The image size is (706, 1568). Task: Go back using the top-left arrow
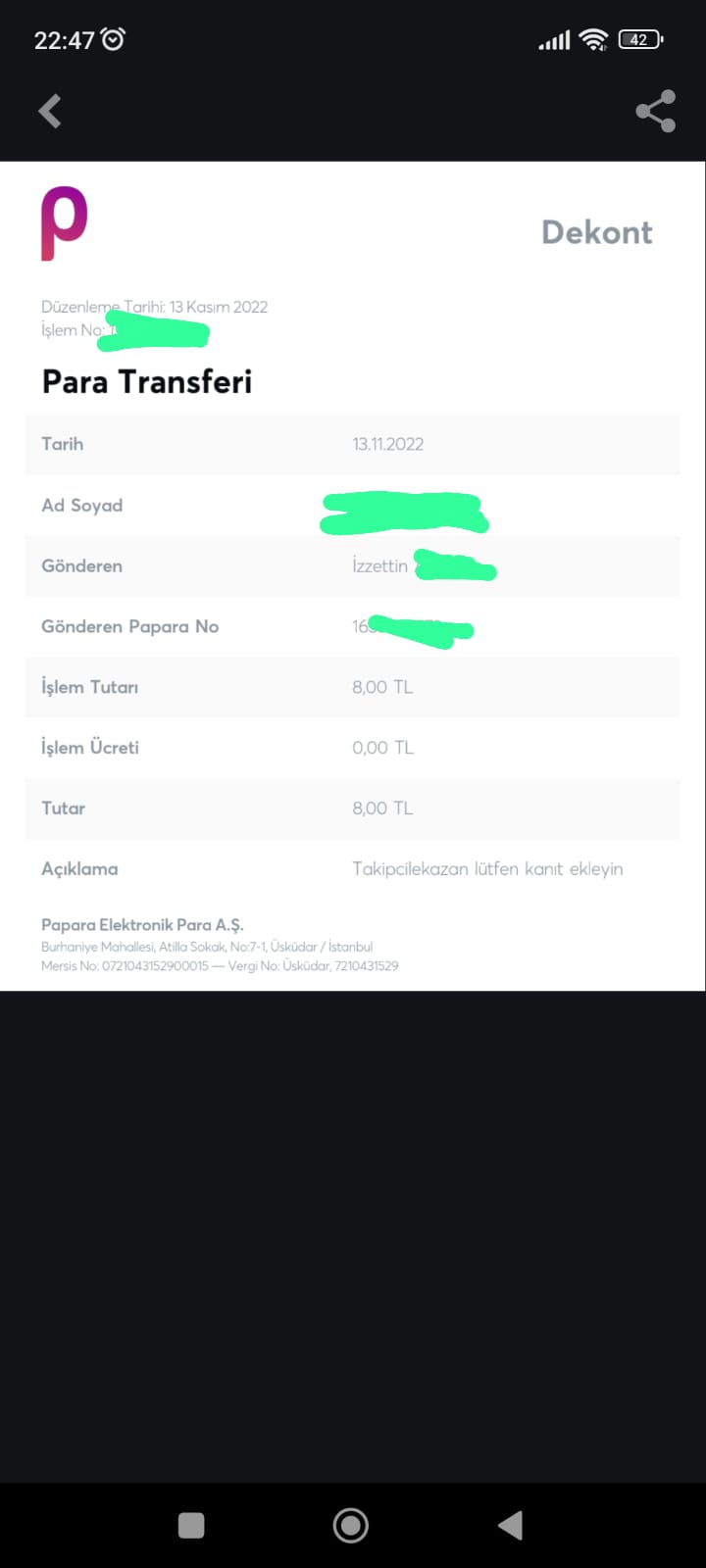tap(50, 111)
